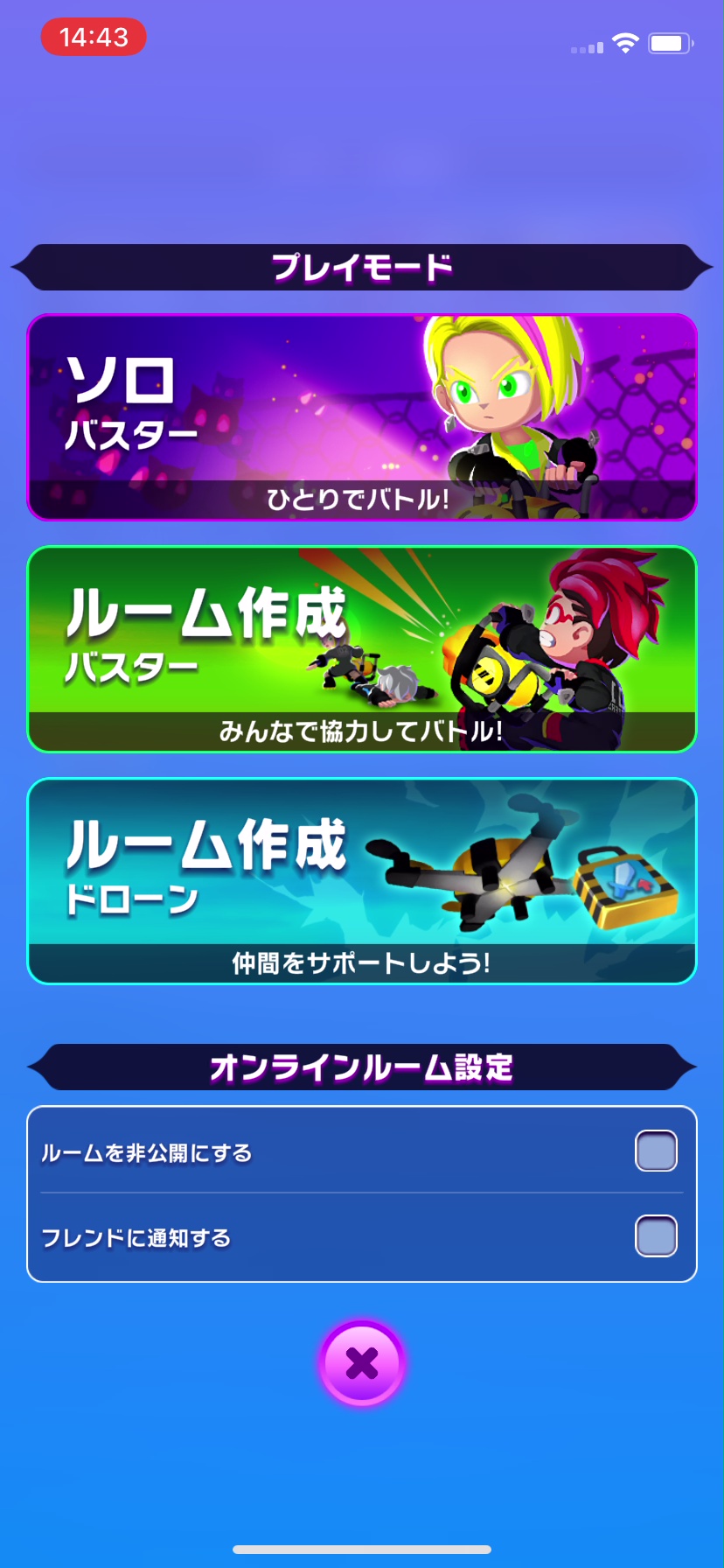724x1568 pixels.
Task: Choose ルーム作成 バスター co-op mode
Action: [362, 649]
